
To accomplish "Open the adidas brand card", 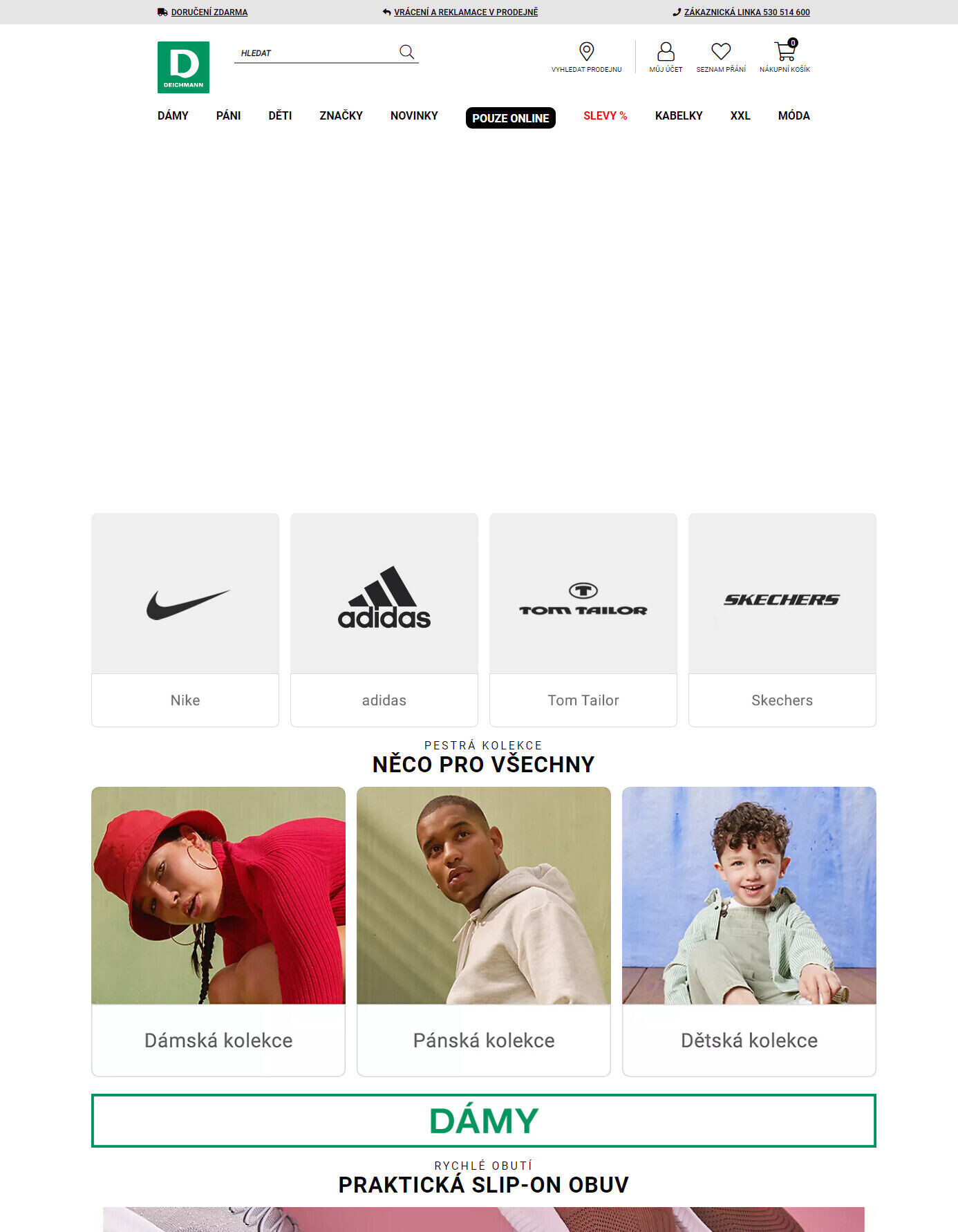I will (x=384, y=619).
